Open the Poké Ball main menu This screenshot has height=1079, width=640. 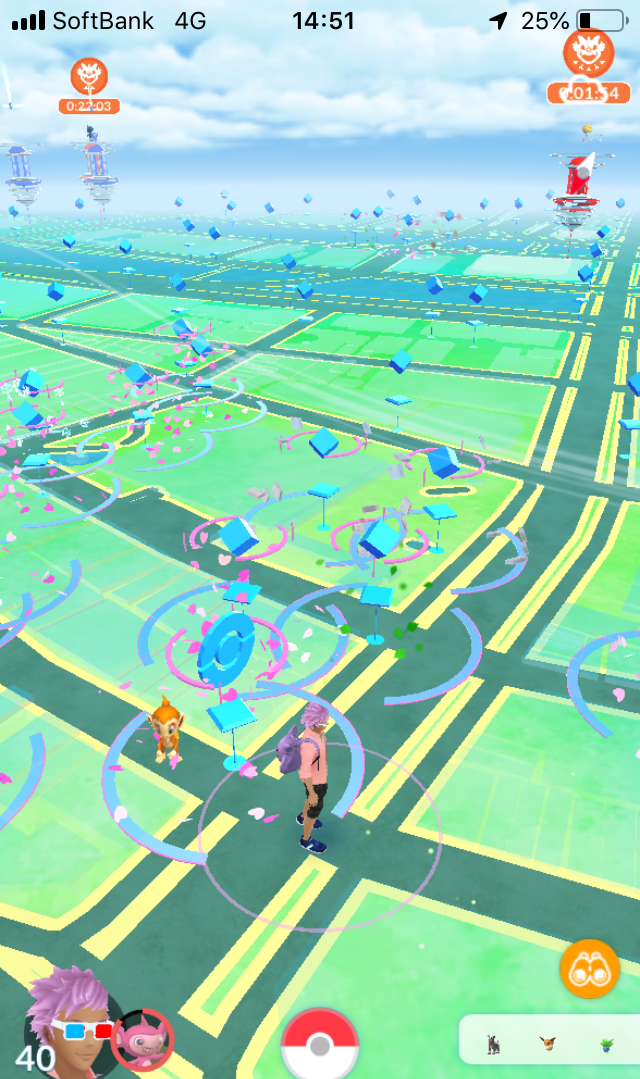coord(320,1045)
